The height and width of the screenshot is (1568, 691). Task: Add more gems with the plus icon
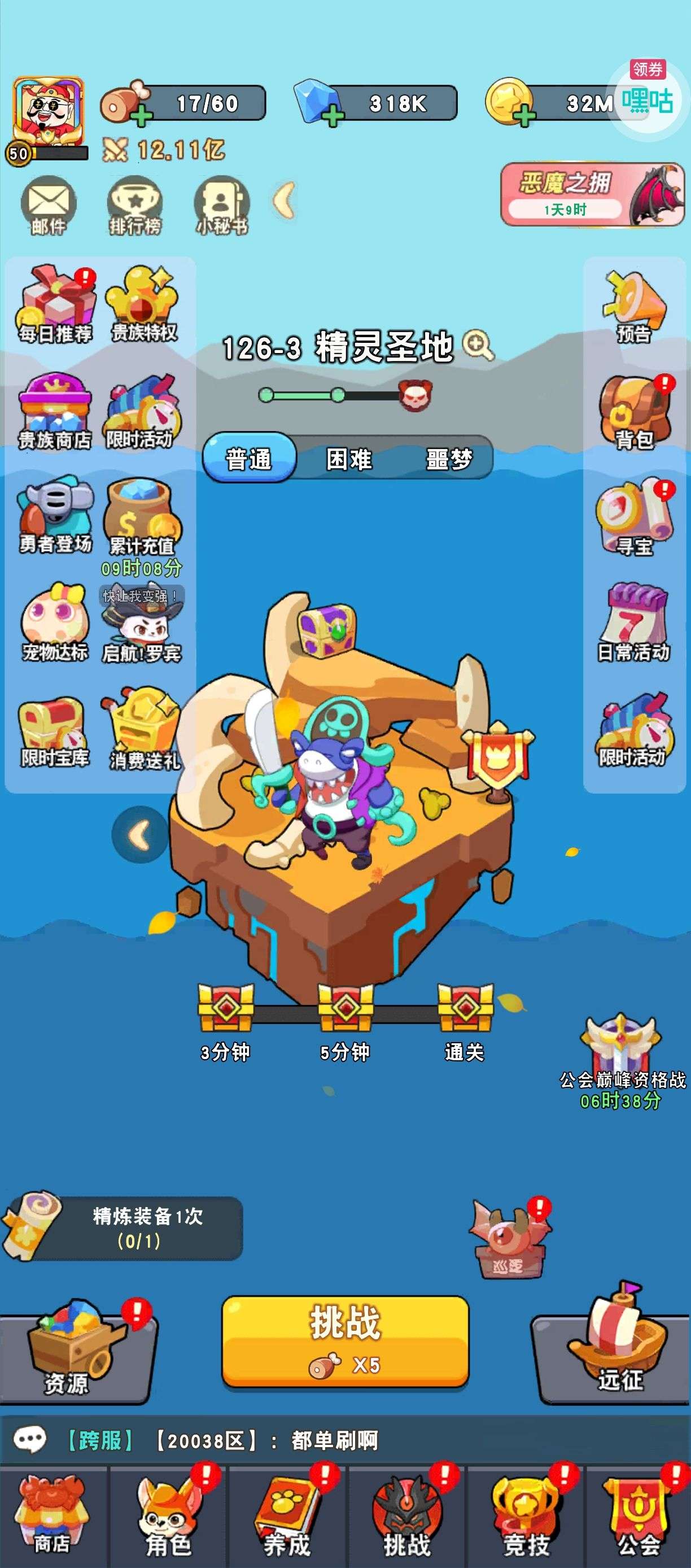coord(332,115)
